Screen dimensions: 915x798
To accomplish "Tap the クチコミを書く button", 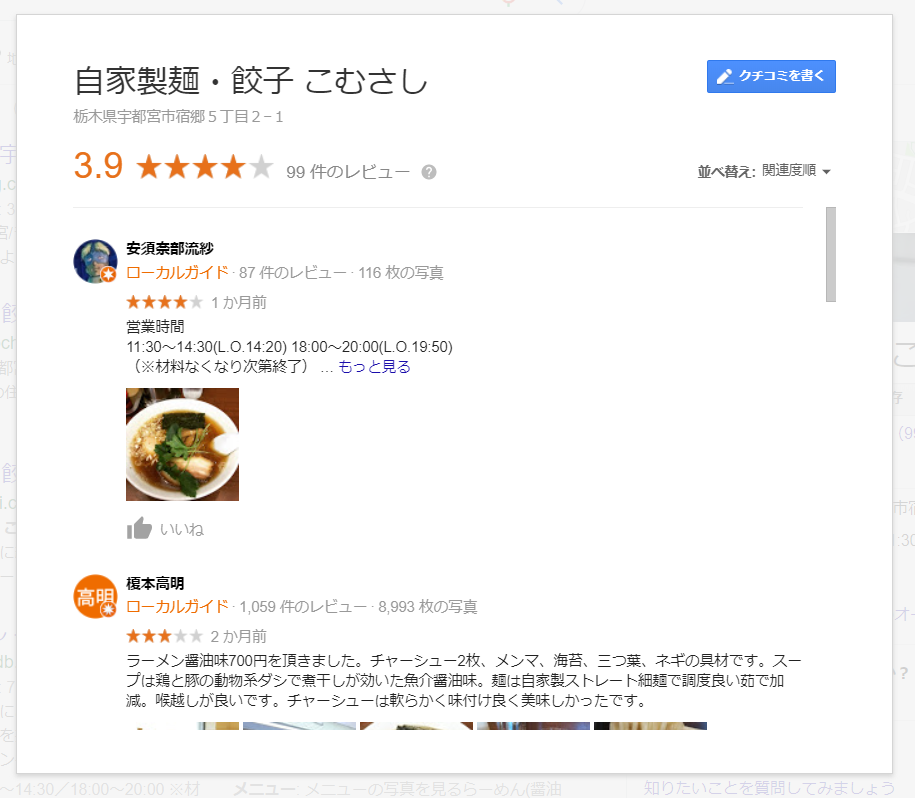I will (771, 77).
